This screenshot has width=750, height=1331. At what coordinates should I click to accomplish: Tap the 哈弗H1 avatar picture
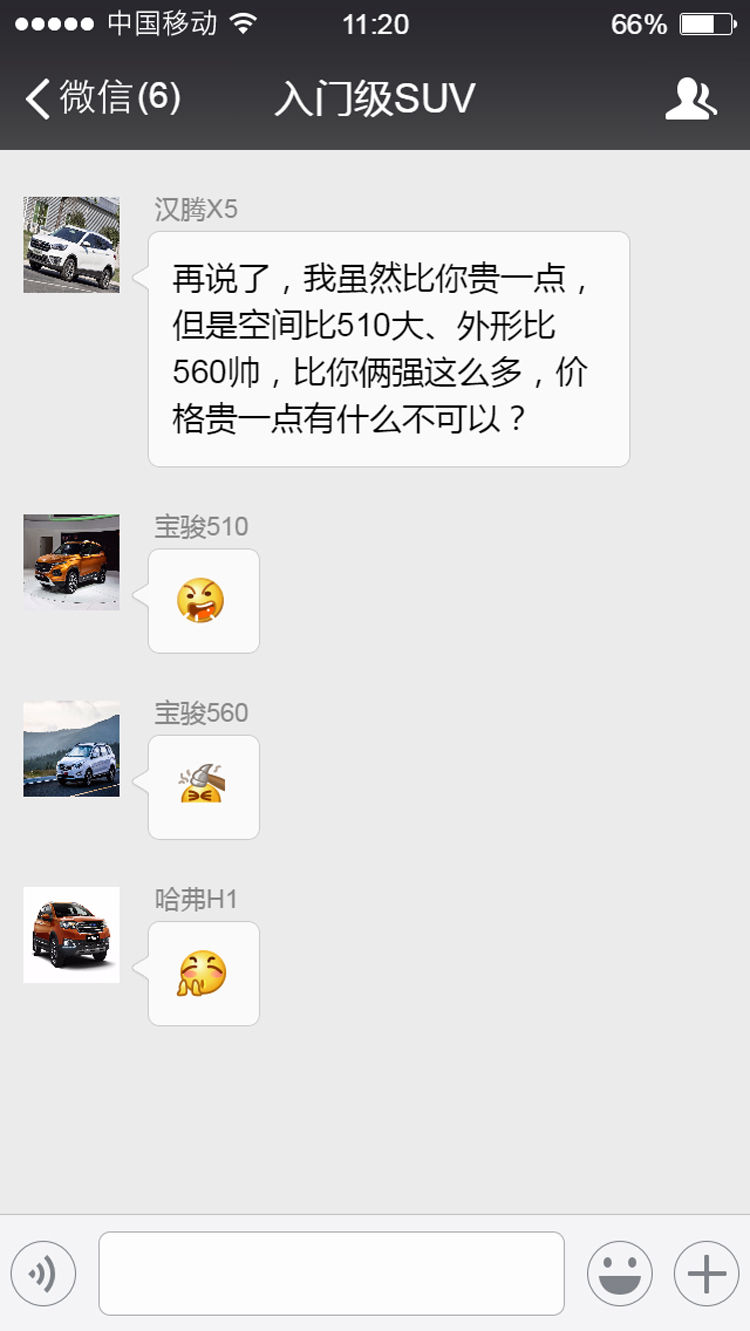tap(71, 934)
